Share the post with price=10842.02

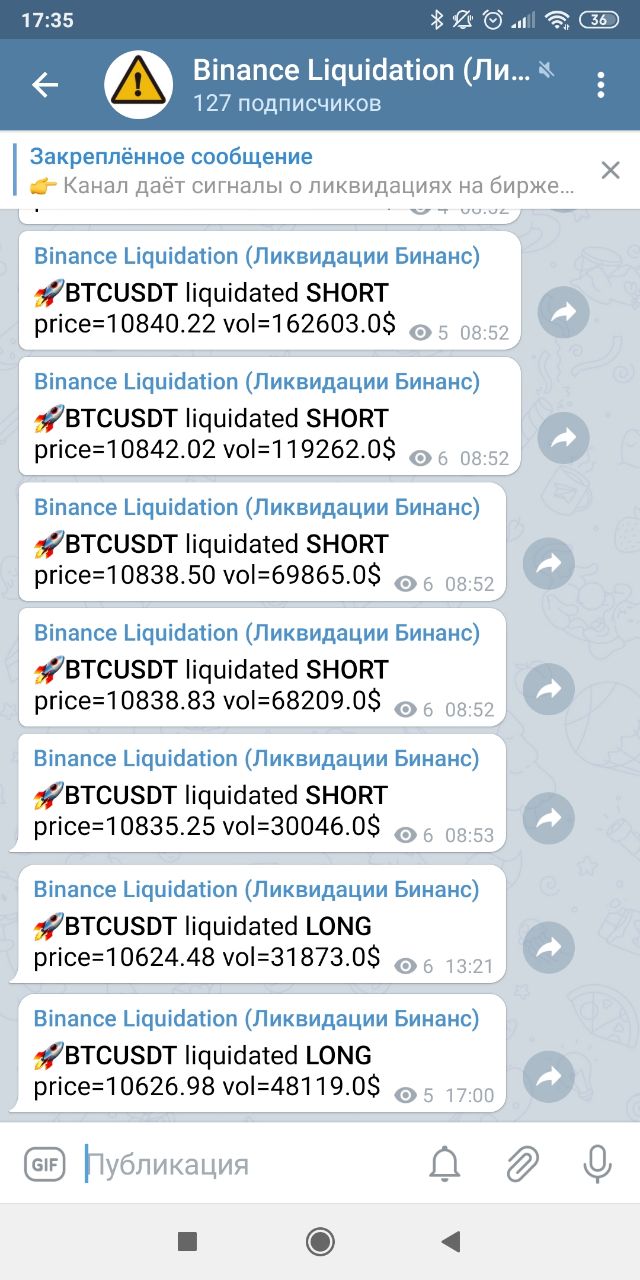click(x=563, y=438)
